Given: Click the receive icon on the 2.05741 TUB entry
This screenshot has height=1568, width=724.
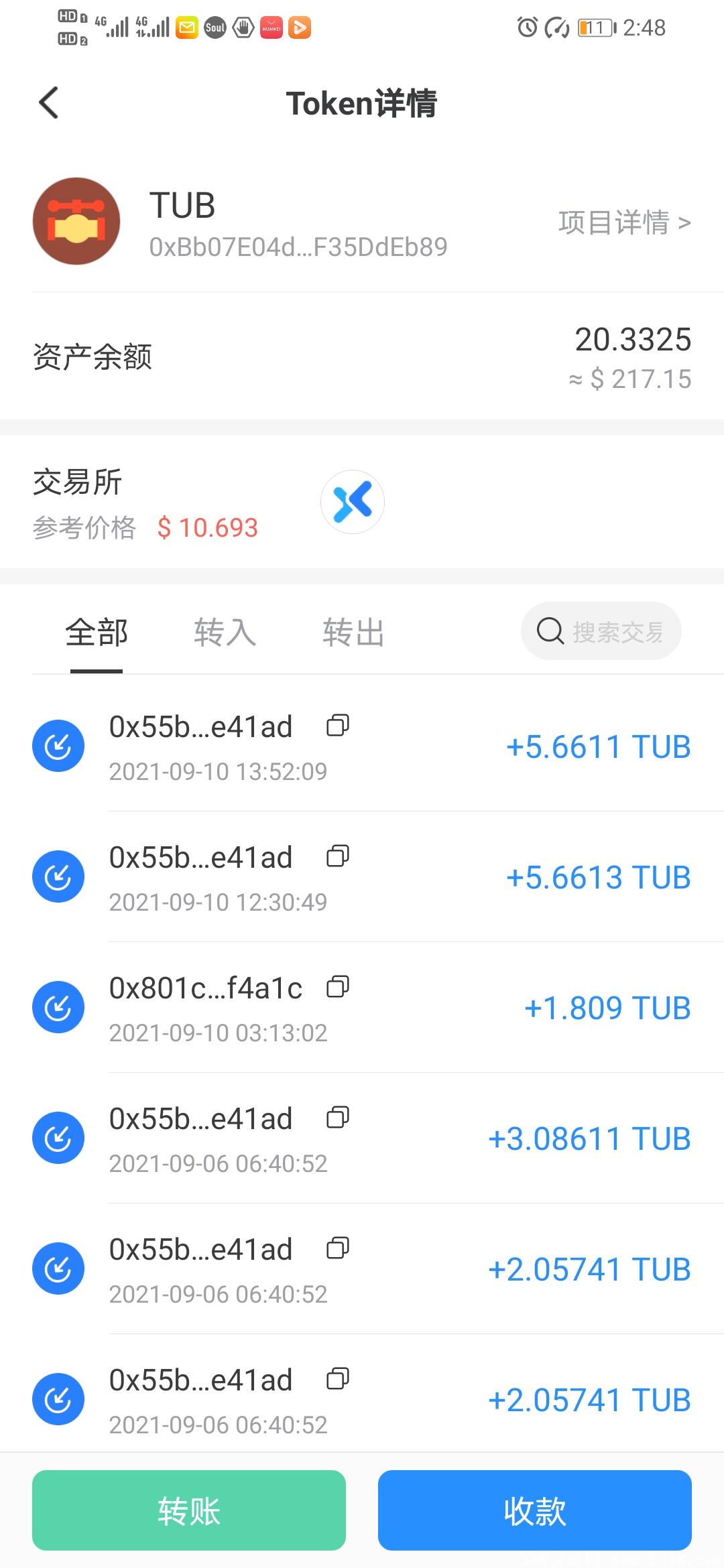Looking at the screenshot, I should 59,1268.
